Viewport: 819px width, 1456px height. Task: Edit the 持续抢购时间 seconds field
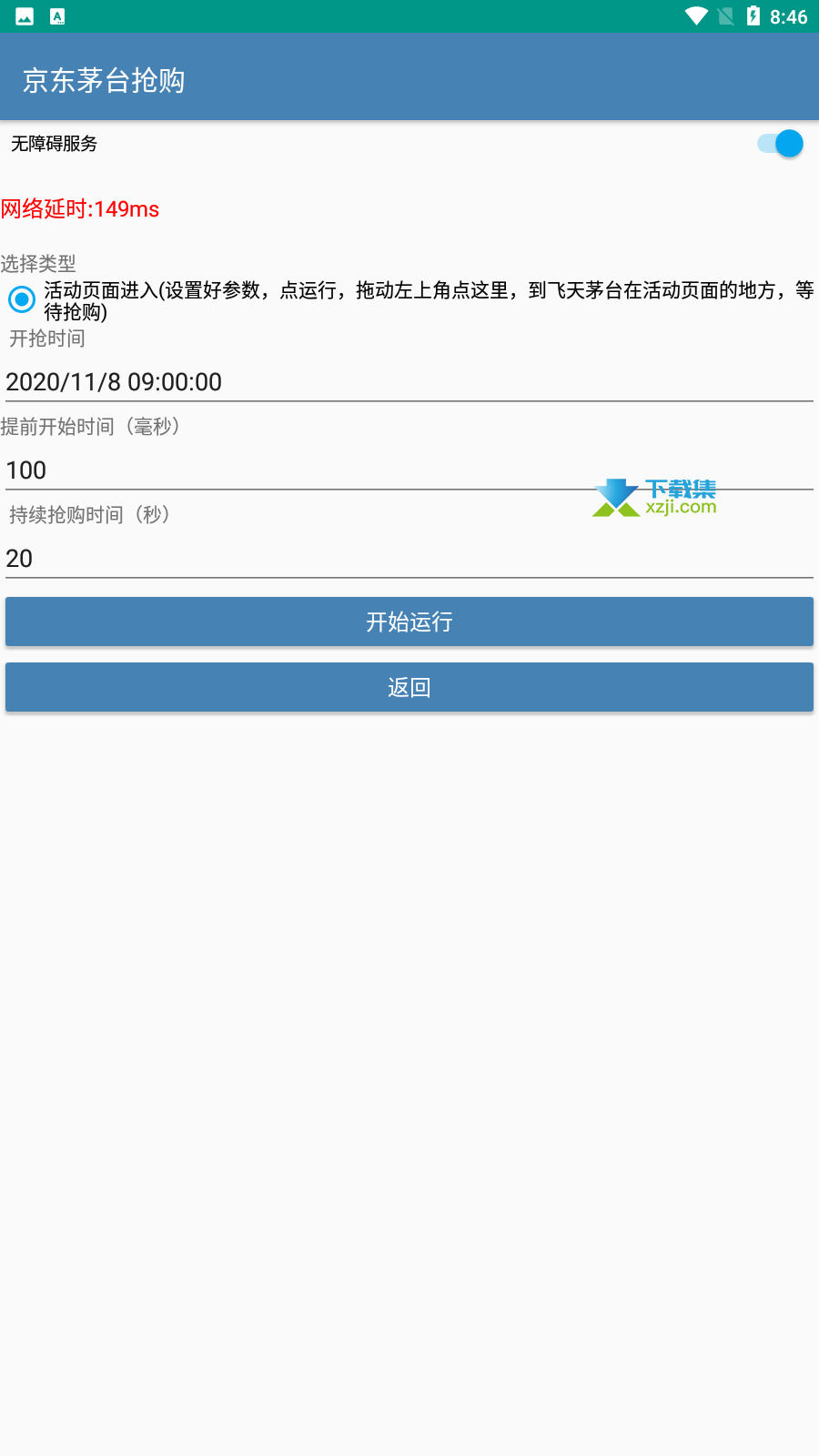409,559
